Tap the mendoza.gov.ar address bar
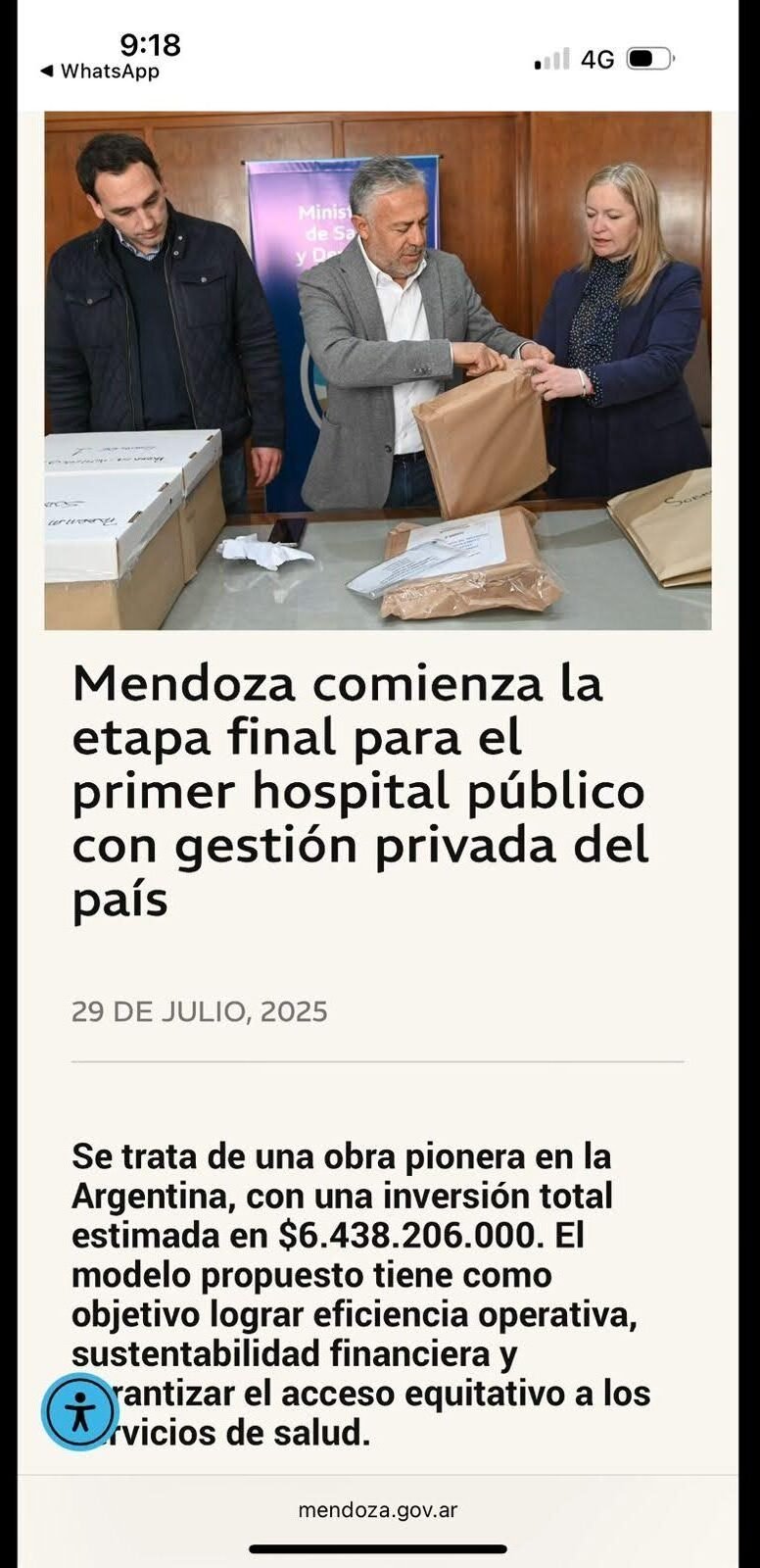This screenshot has width=760, height=1568. click(x=378, y=1510)
